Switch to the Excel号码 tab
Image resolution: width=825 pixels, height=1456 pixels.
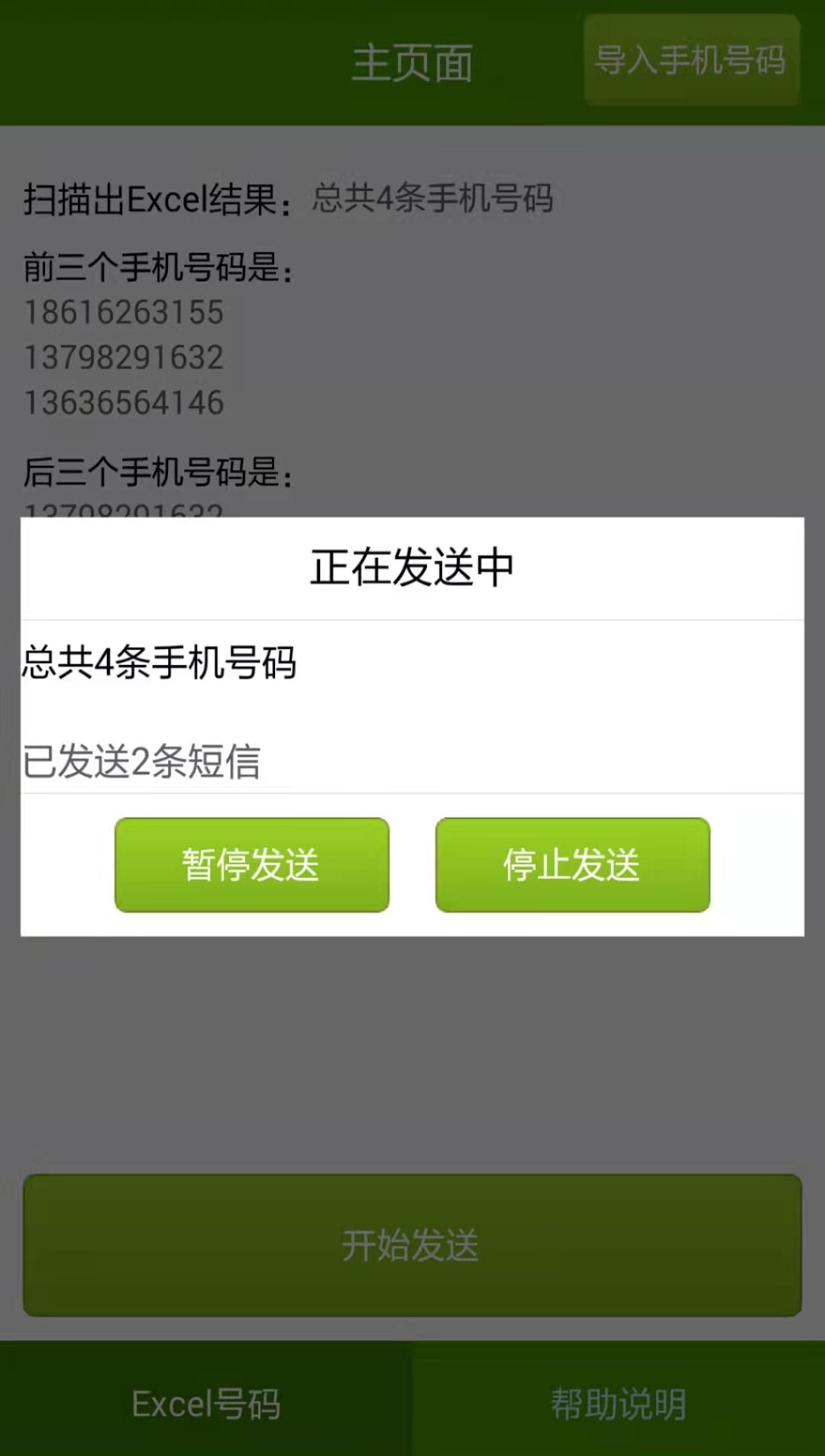click(x=206, y=1402)
